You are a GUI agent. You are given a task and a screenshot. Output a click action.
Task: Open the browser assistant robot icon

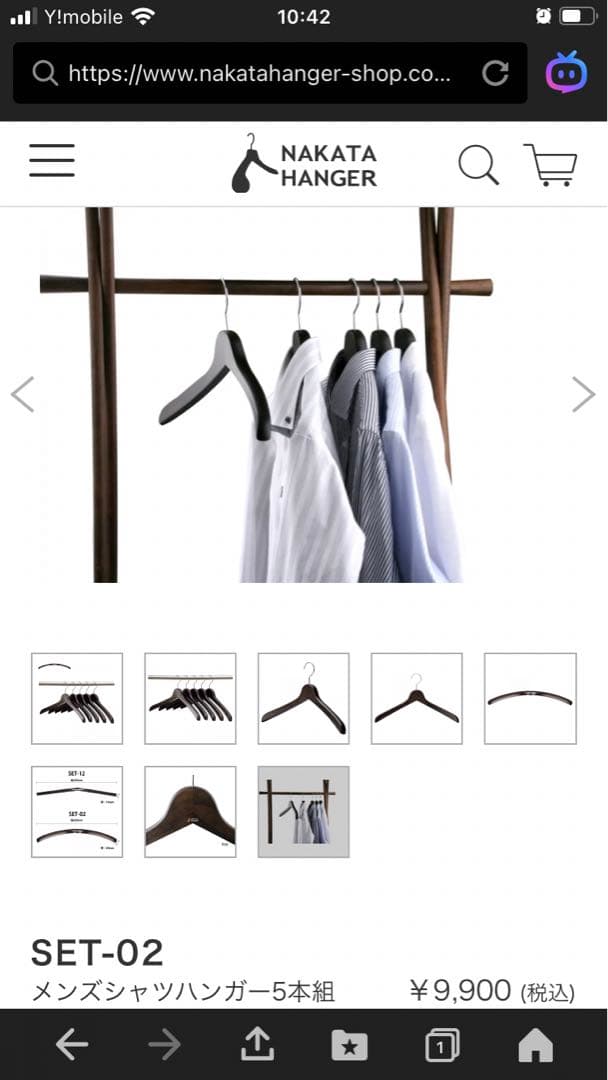click(566, 73)
